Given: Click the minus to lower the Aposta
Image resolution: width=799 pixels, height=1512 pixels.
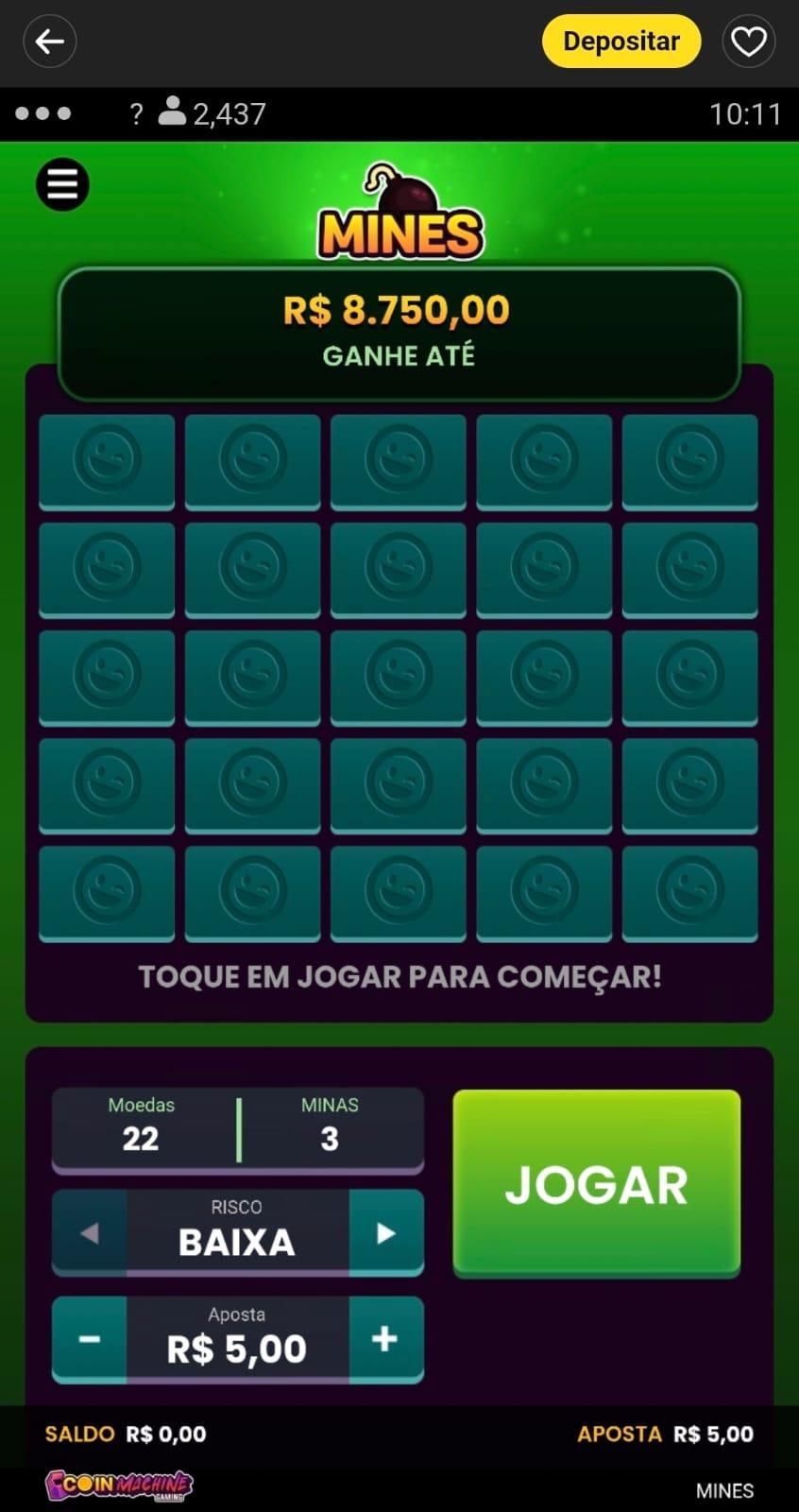Looking at the screenshot, I should pos(88,1339).
